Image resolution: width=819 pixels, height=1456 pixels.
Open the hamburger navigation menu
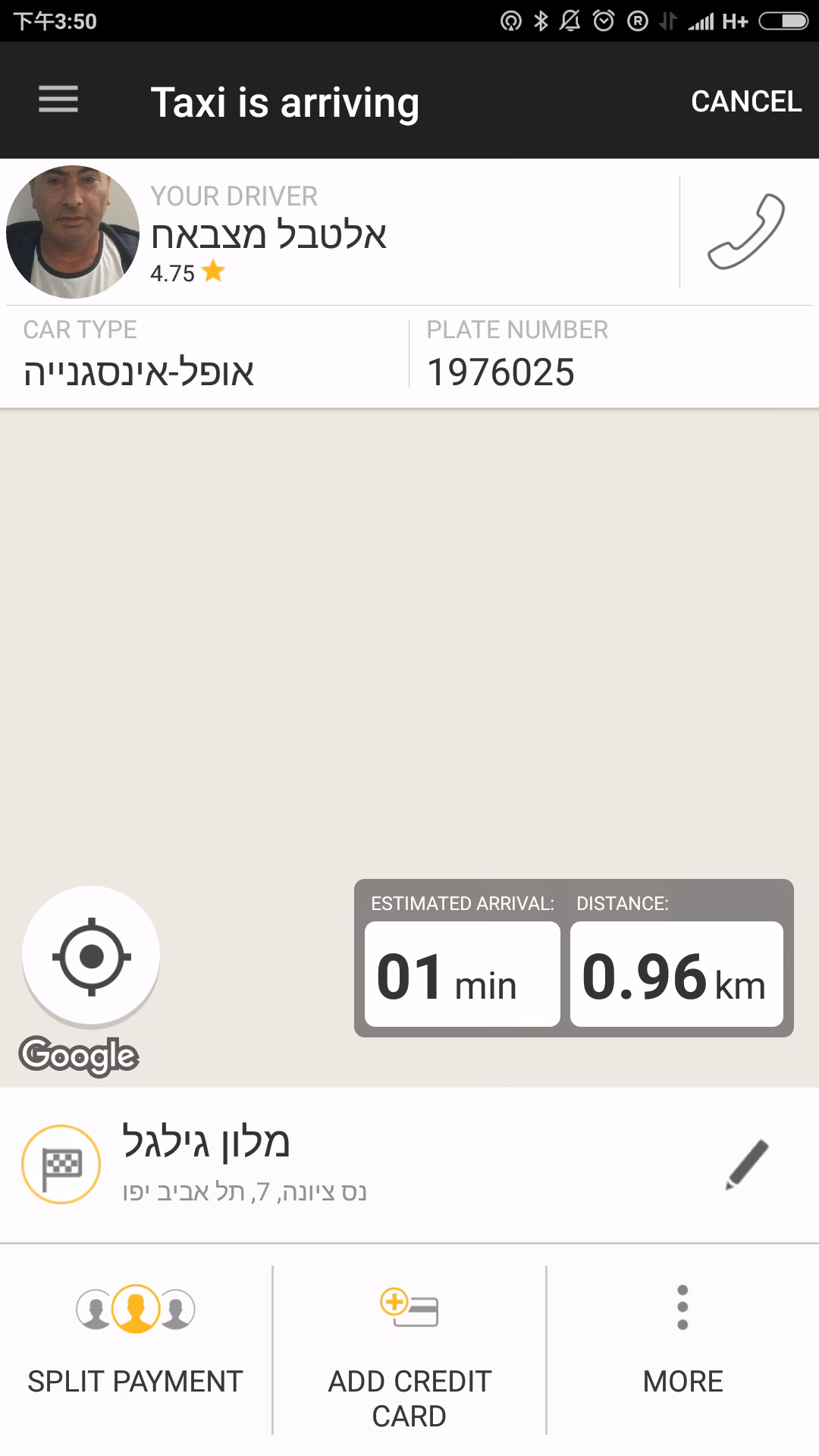point(58,99)
